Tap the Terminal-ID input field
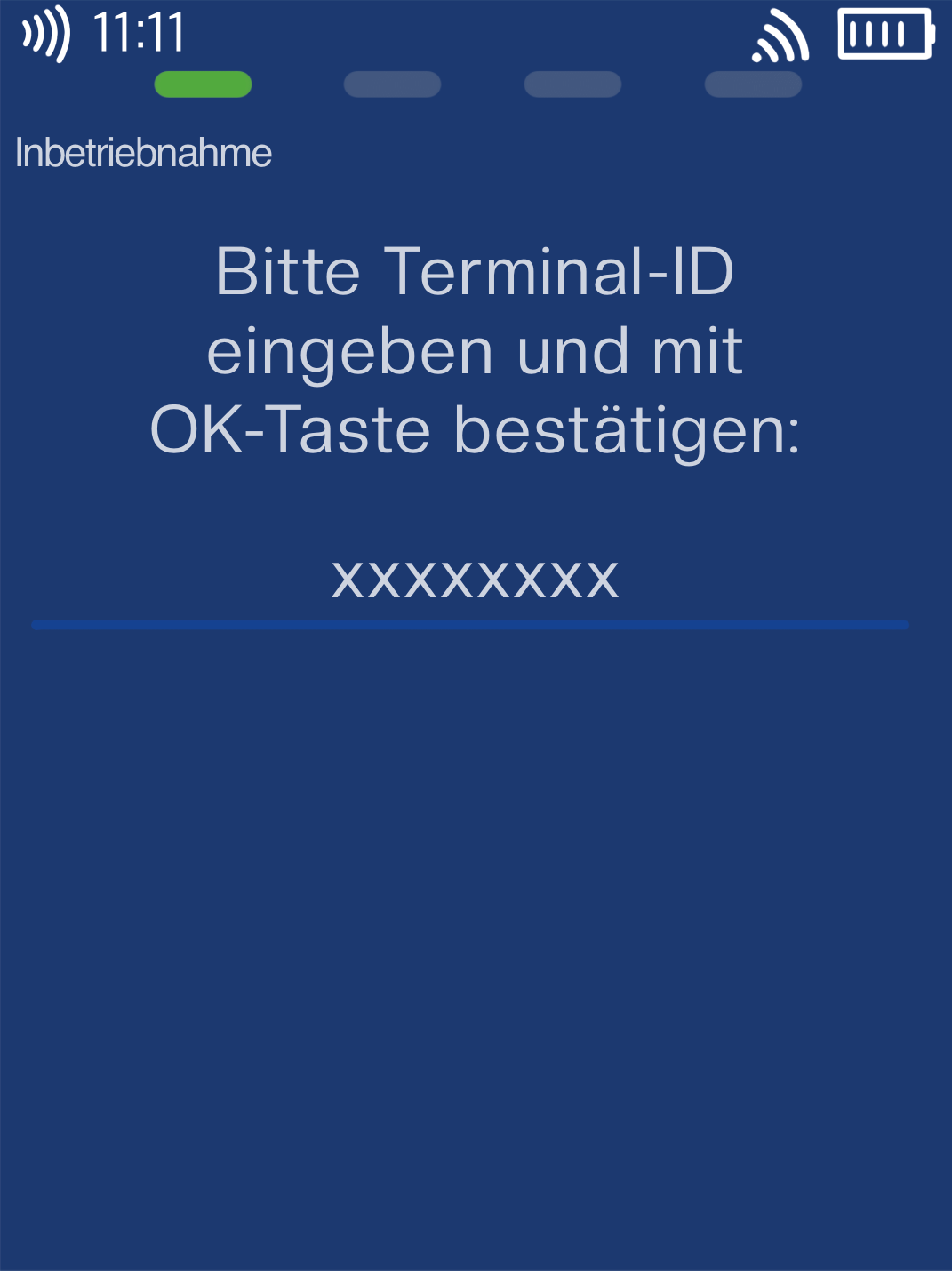This screenshot has width=952, height=1271. click(x=474, y=581)
